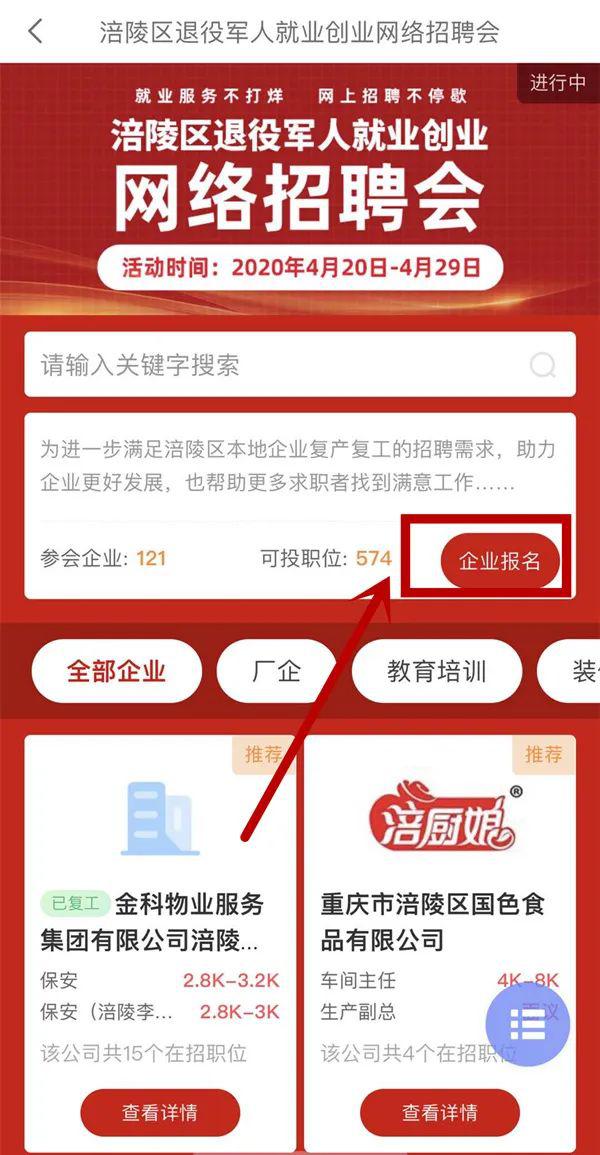Tap the keyword search box

click(x=280, y=365)
